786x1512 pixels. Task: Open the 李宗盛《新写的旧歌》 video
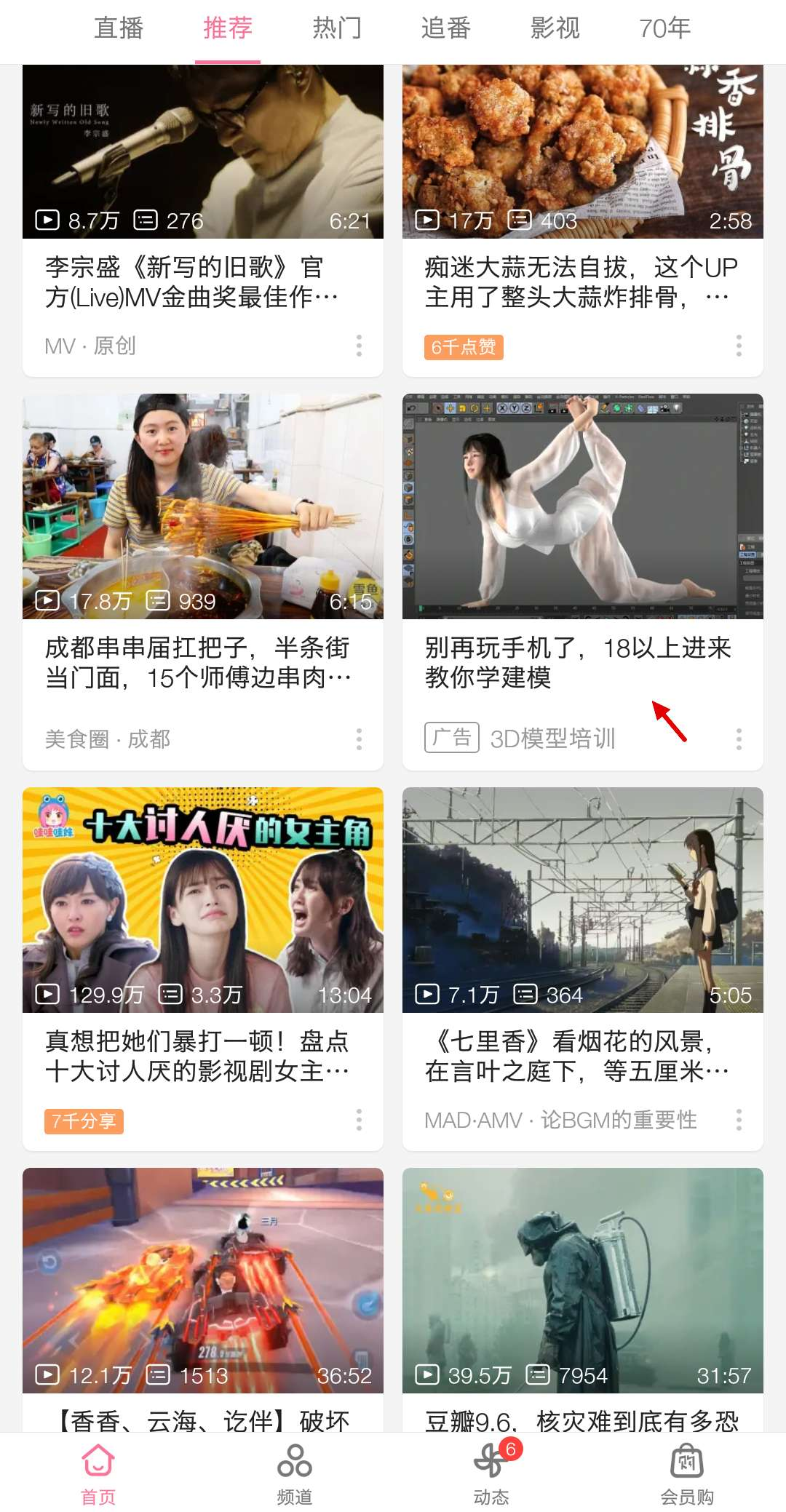click(202, 218)
